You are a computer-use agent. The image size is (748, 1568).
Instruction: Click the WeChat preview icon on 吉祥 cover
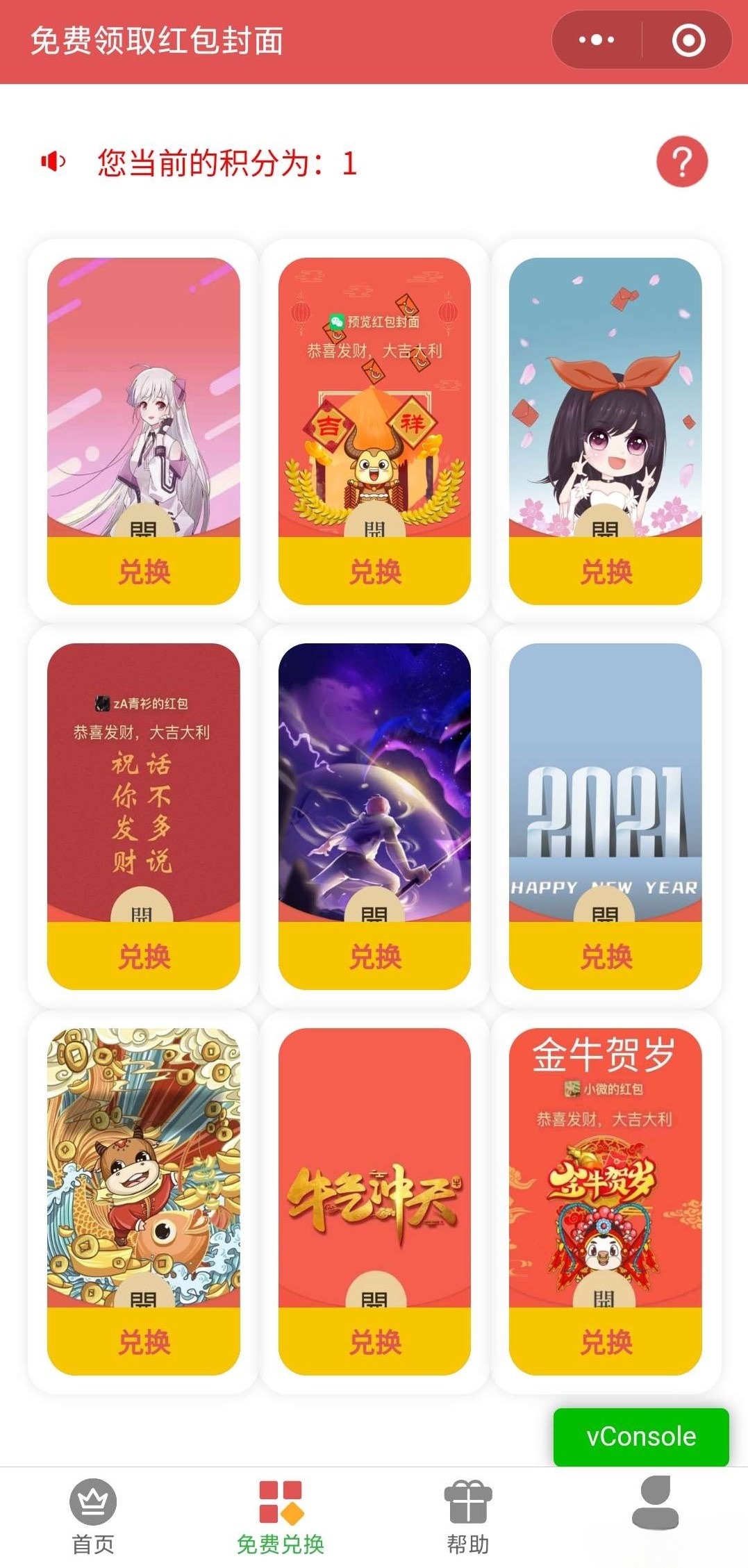tap(338, 320)
